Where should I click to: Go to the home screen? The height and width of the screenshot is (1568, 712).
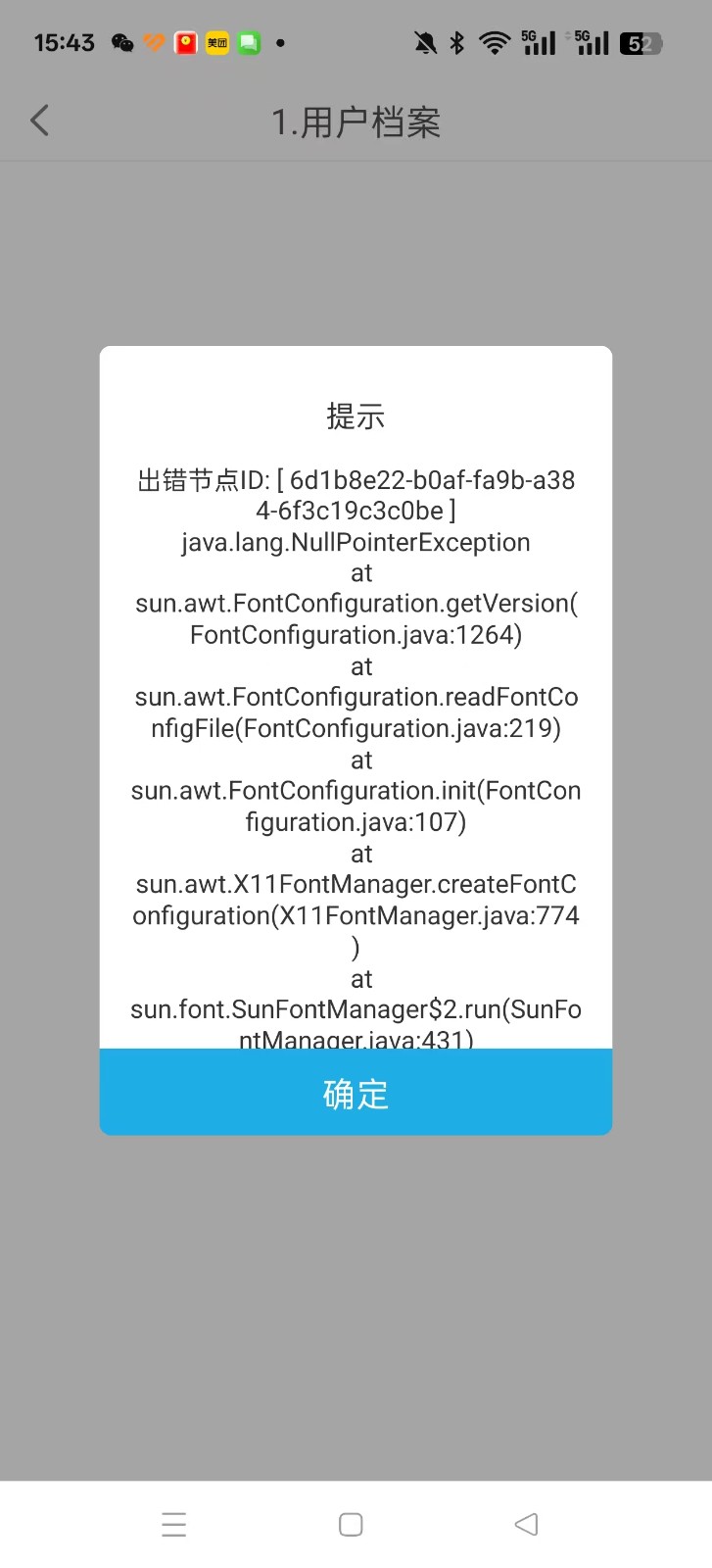click(x=351, y=1525)
